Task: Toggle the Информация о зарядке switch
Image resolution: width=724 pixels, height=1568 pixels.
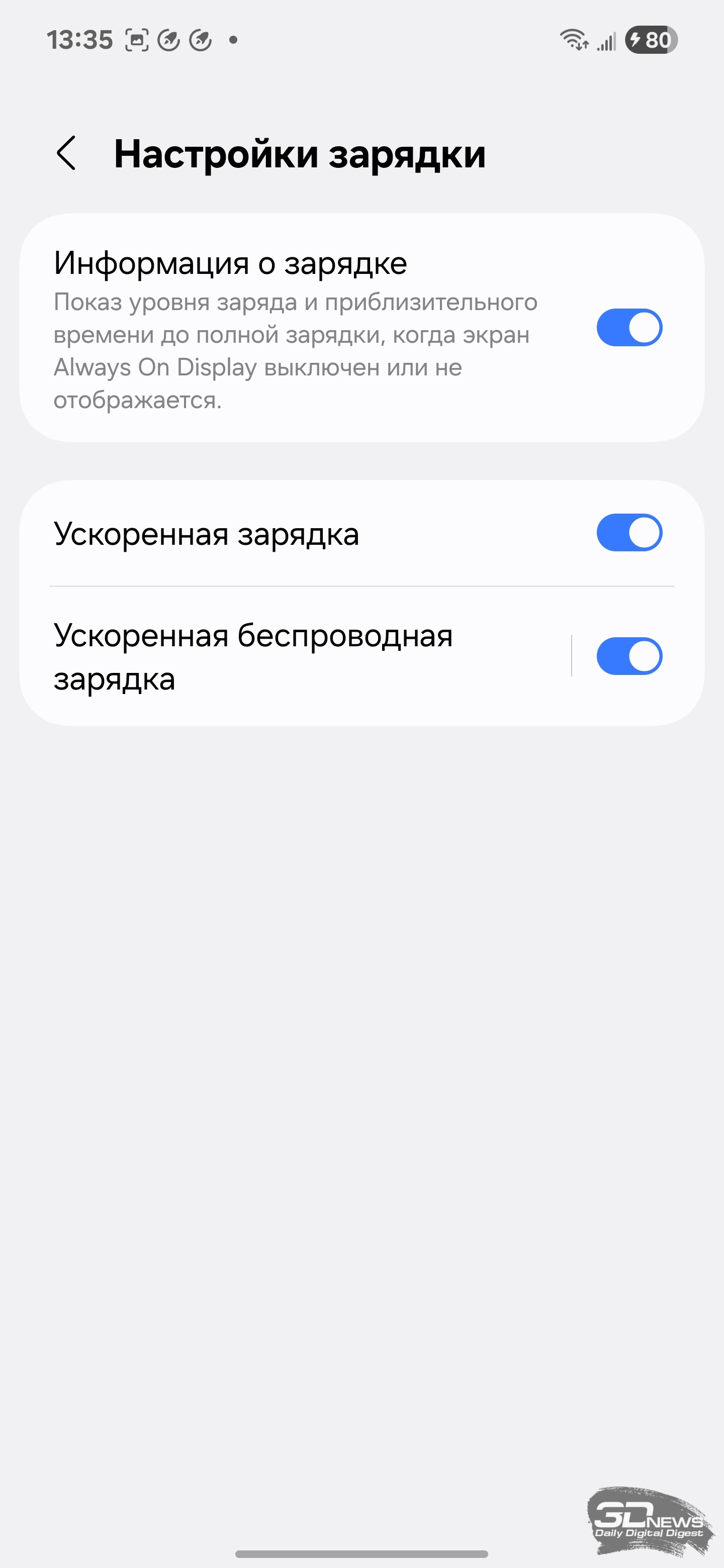Action: (629, 328)
